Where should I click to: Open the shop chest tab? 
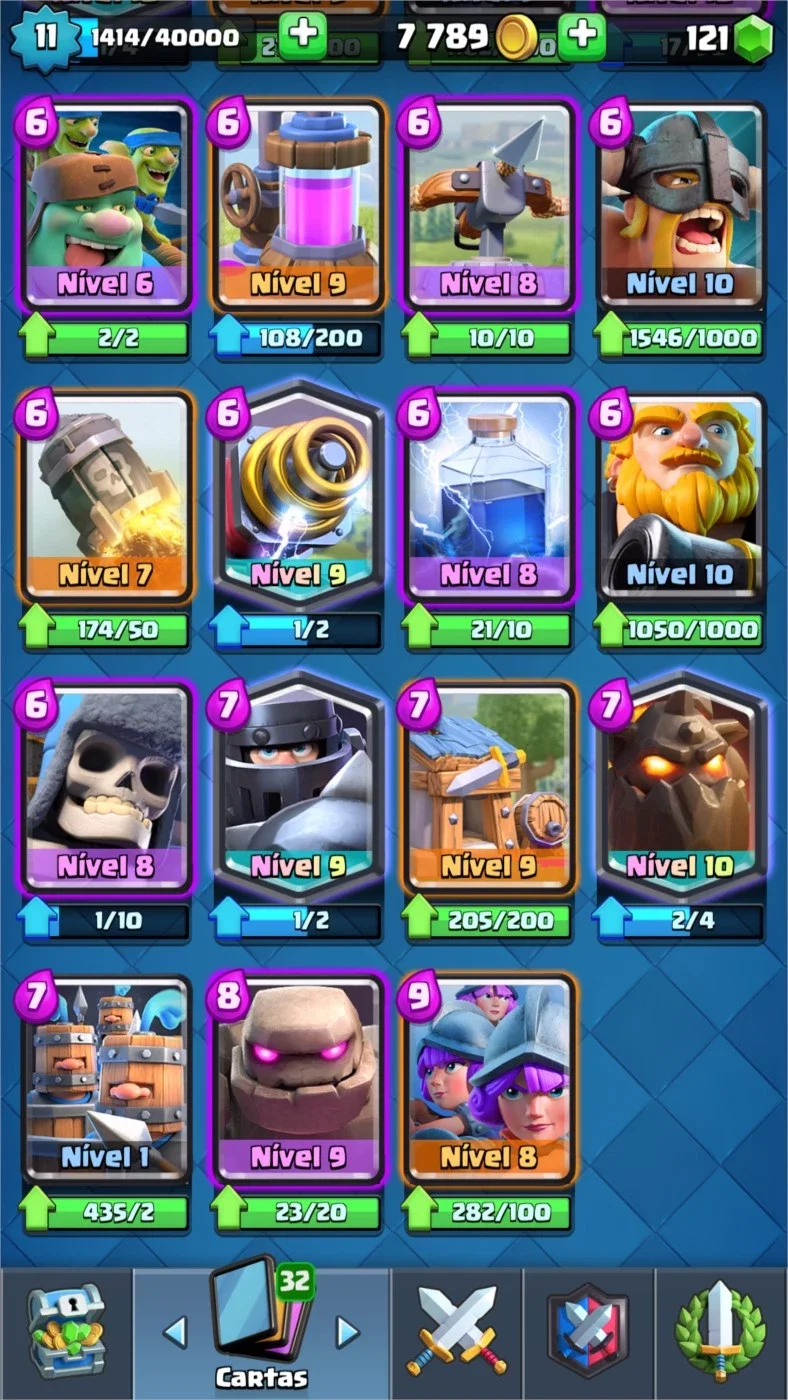(x=64, y=1334)
